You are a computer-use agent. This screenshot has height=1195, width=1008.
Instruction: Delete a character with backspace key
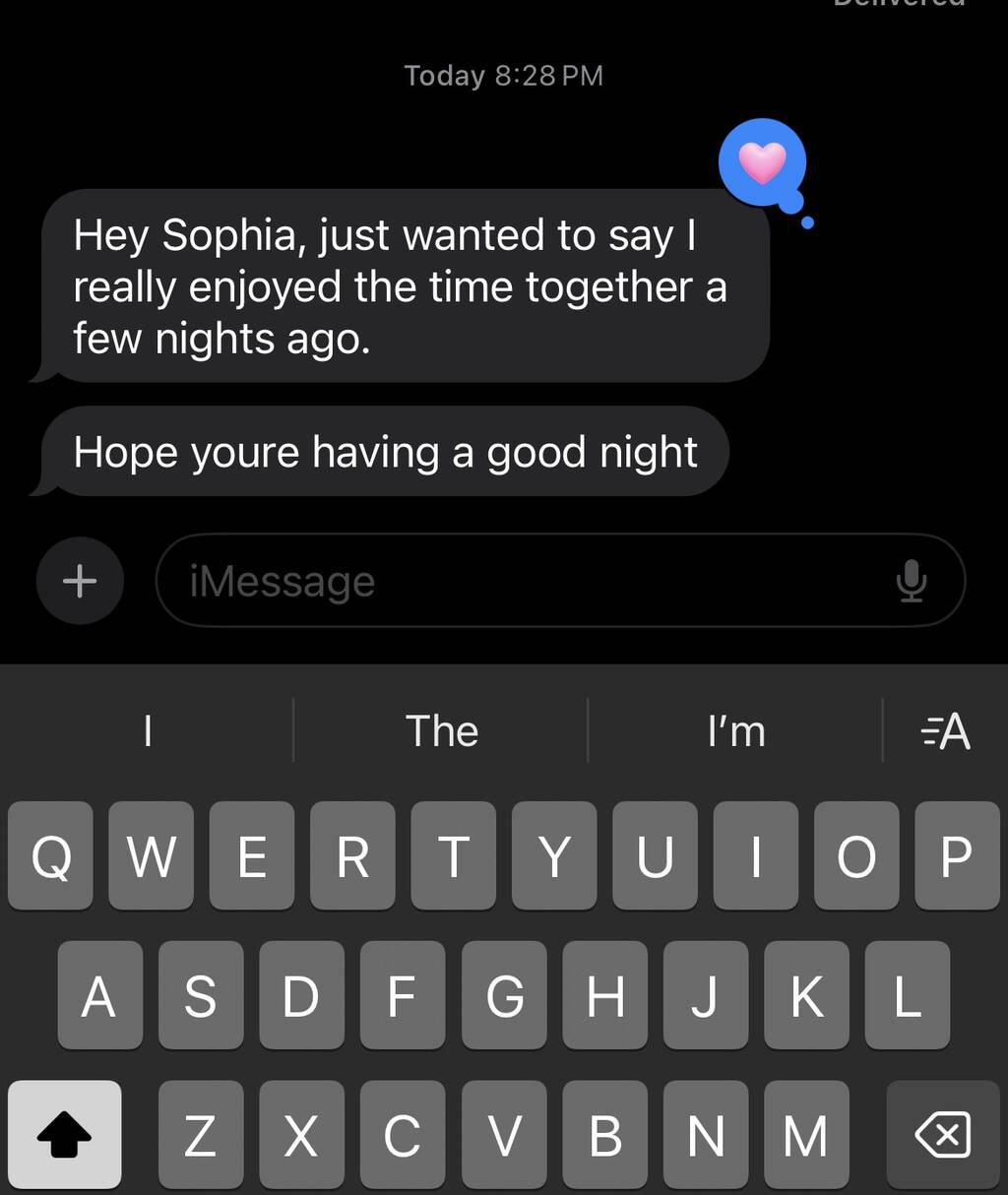[942, 1135]
